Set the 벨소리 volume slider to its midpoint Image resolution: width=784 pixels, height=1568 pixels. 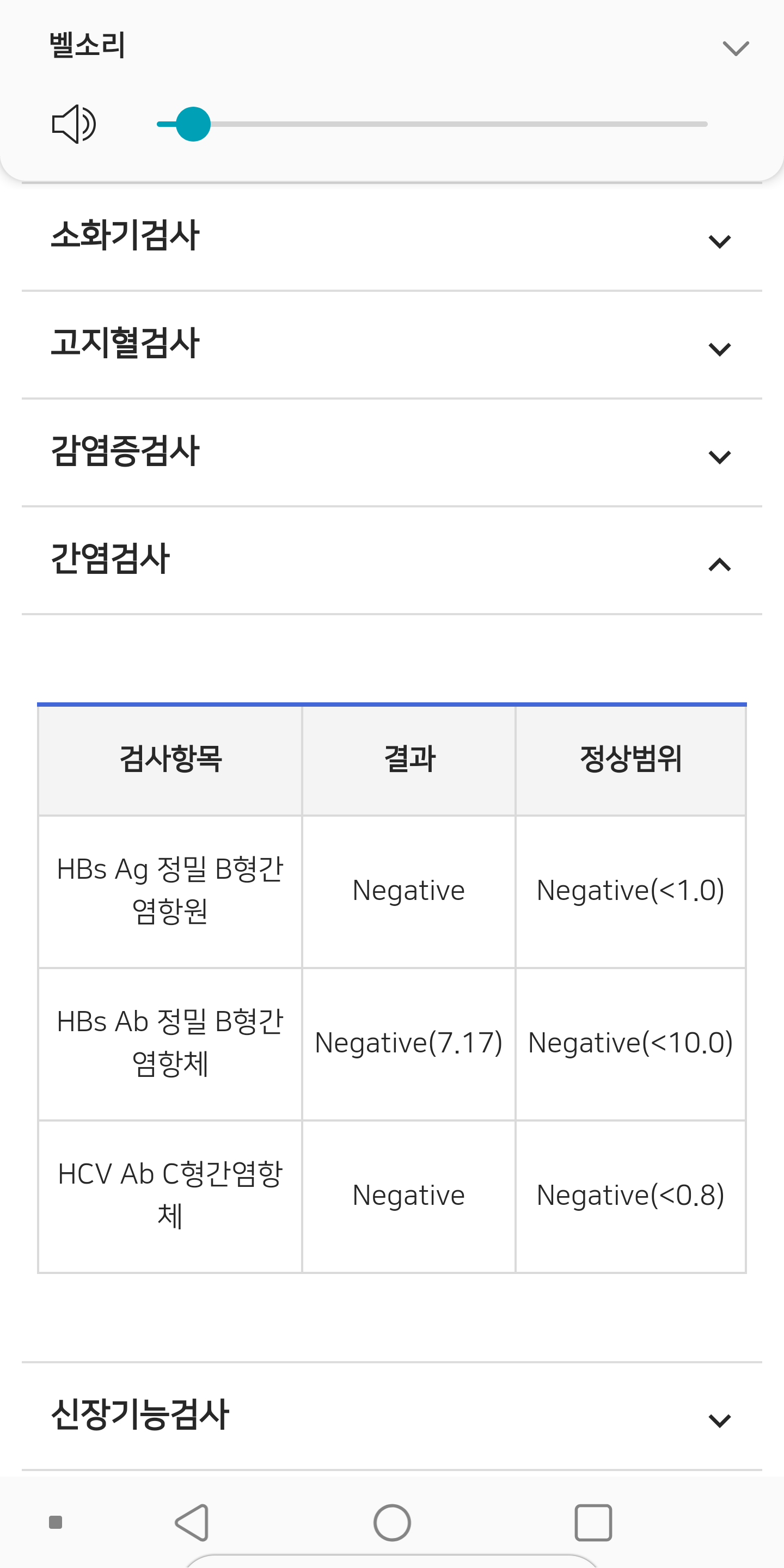[x=432, y=124]
